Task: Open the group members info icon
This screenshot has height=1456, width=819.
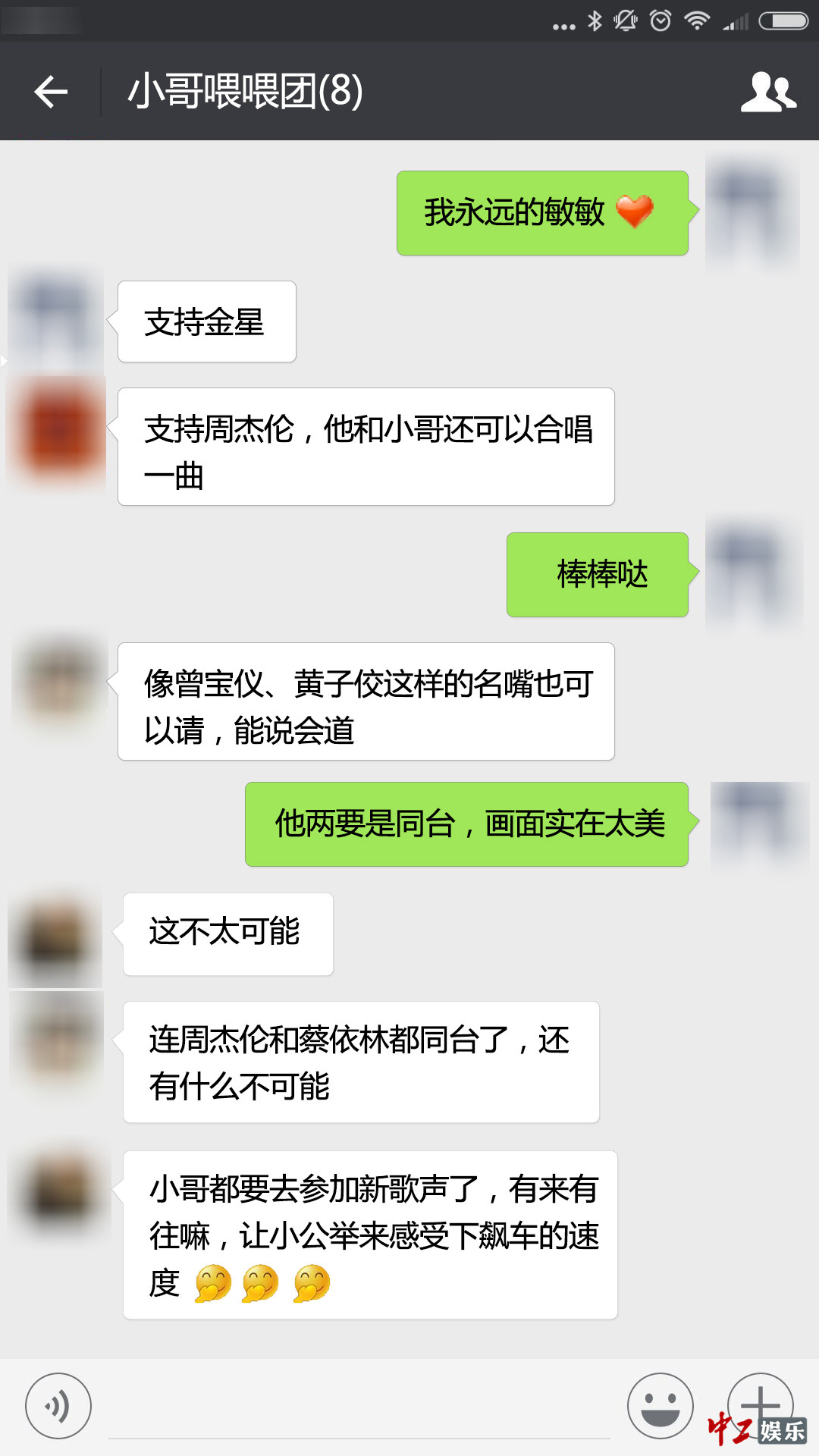Action: click(x=767, y=92)
